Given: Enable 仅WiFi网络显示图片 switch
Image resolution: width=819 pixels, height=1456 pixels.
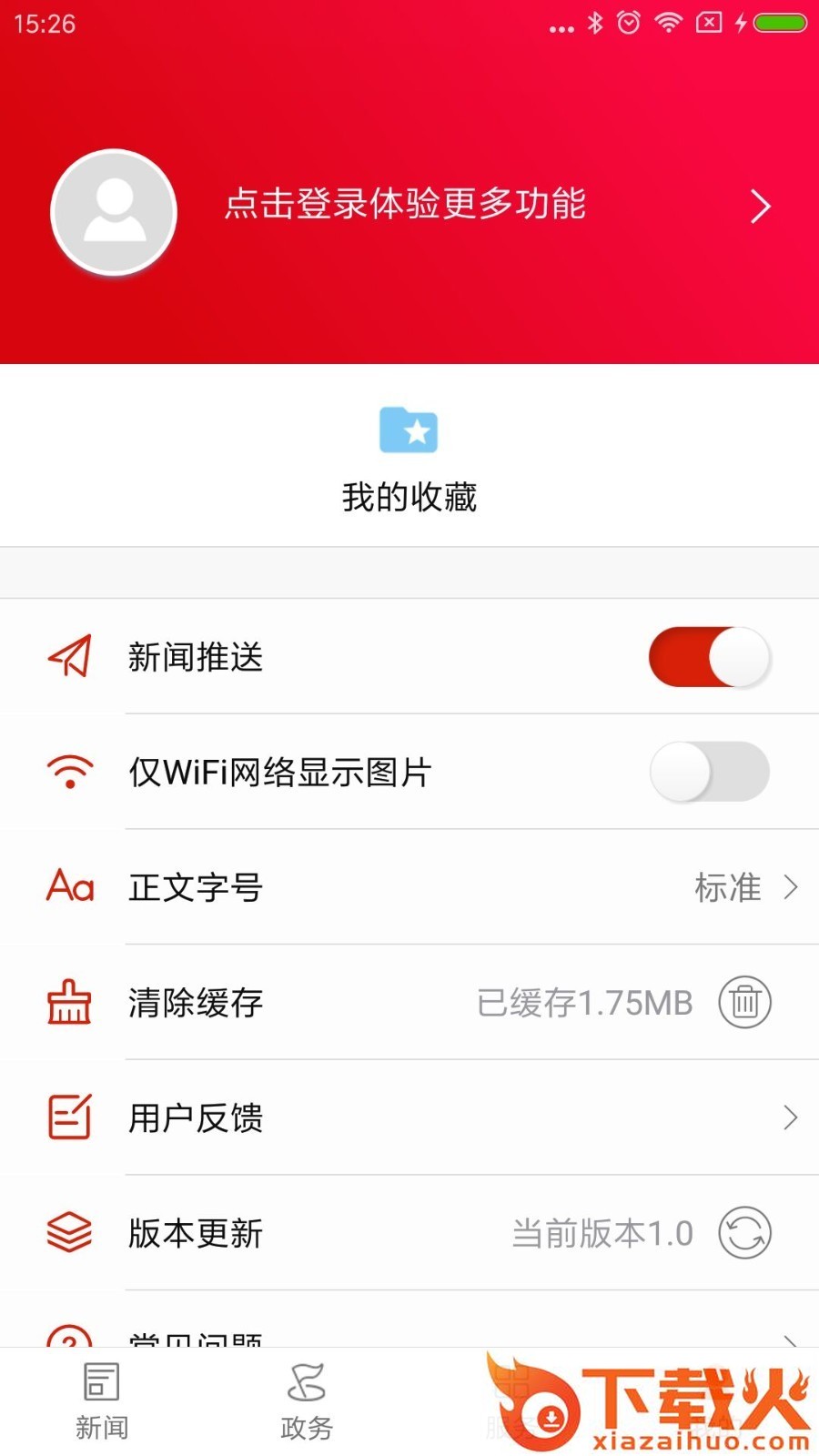Looking at the screenshot, I should tap(709, 772).
